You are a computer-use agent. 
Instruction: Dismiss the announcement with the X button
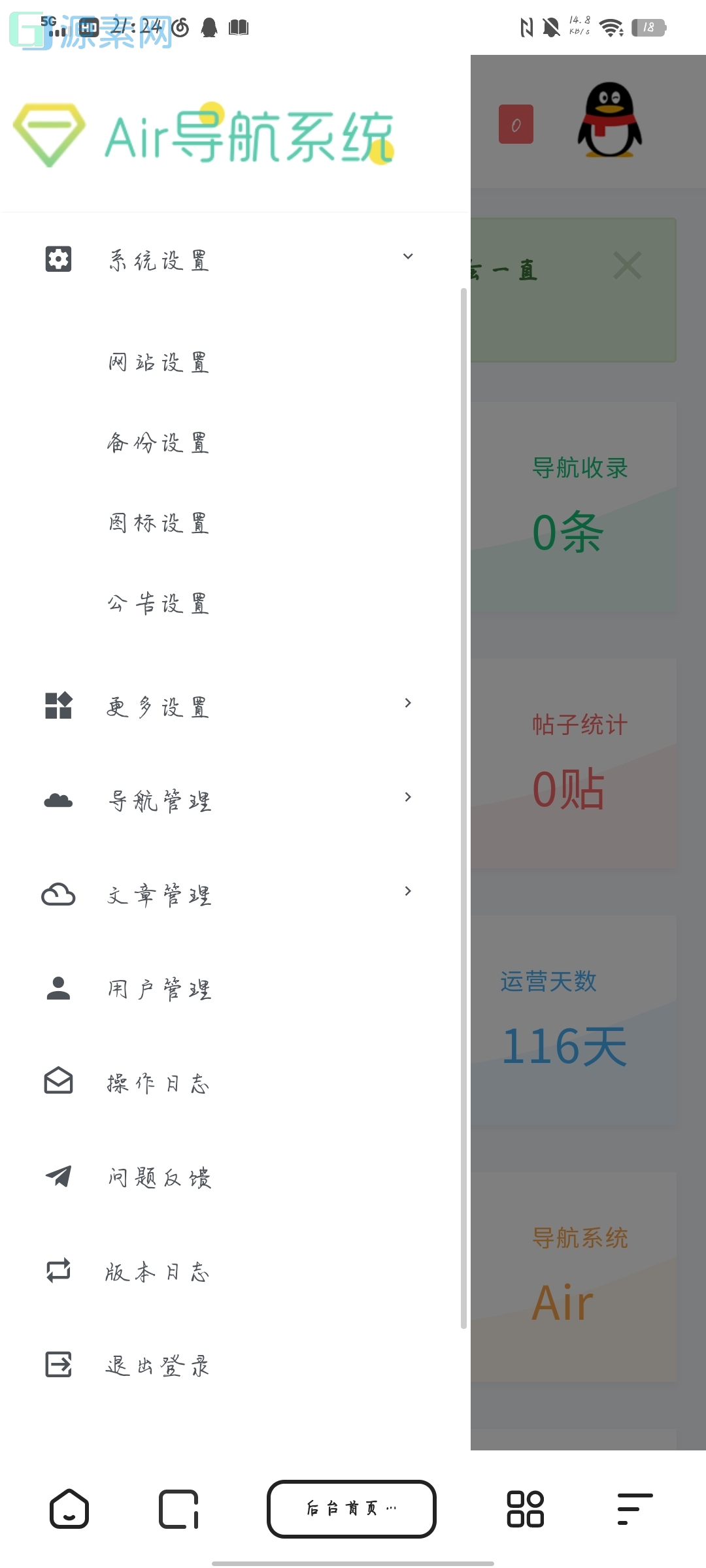(627, 265)
